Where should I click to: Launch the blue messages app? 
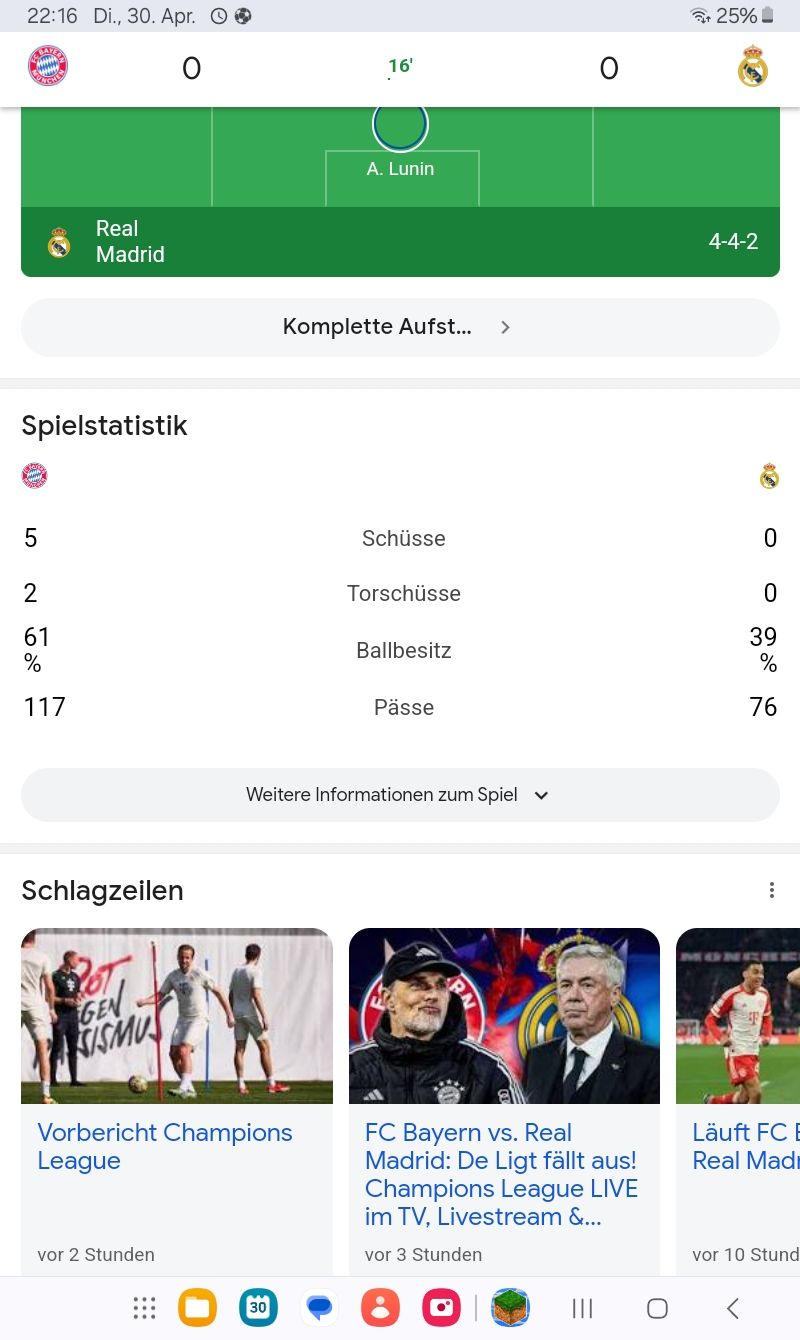tap(320, 1308)
